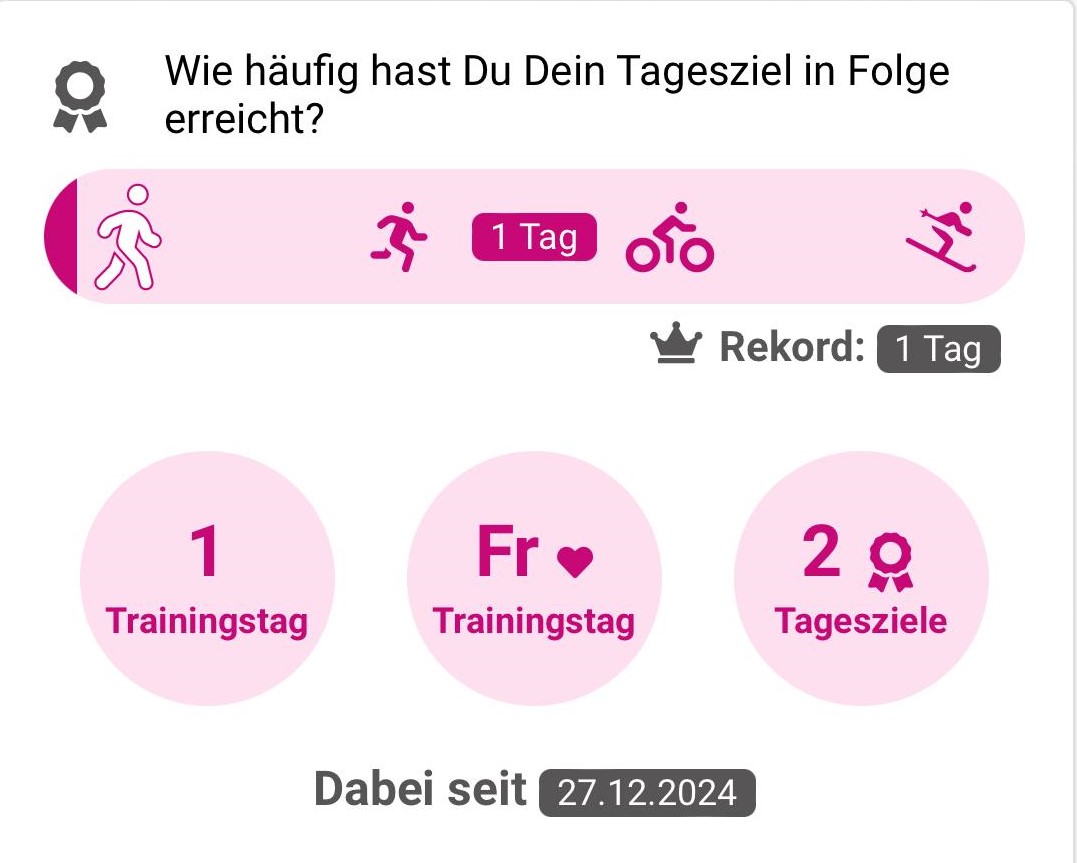Open the Fr Trainingstag favorite day circle

[534, 580]
